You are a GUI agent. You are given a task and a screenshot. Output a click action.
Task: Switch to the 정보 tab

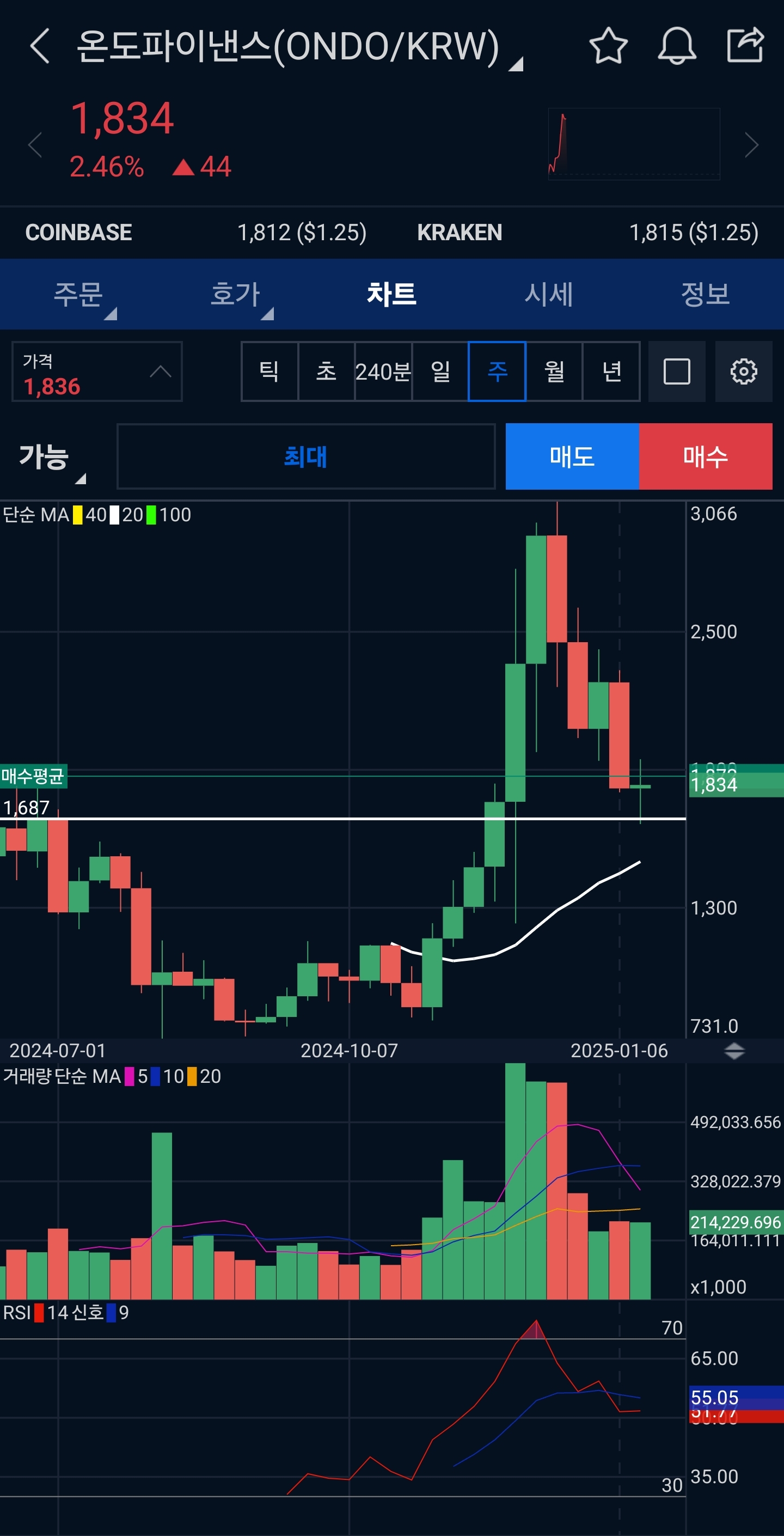[705, 295]
